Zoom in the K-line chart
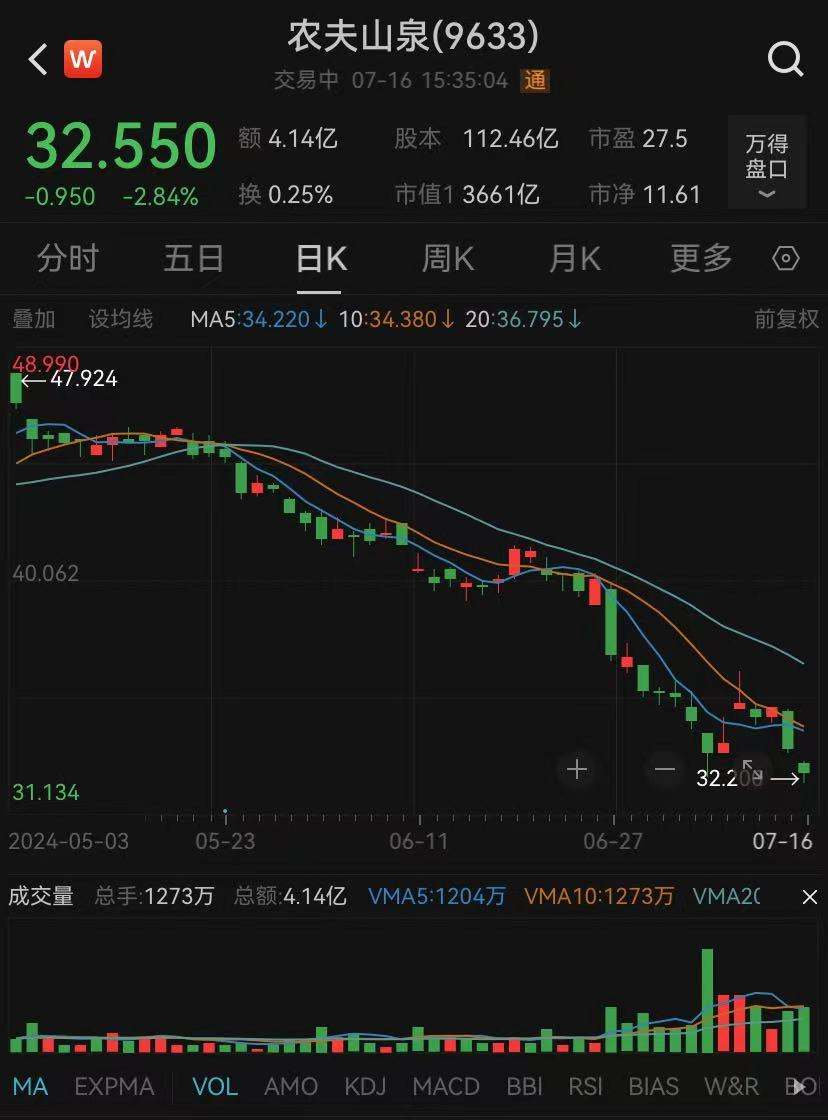 click(x=577, y=769)
